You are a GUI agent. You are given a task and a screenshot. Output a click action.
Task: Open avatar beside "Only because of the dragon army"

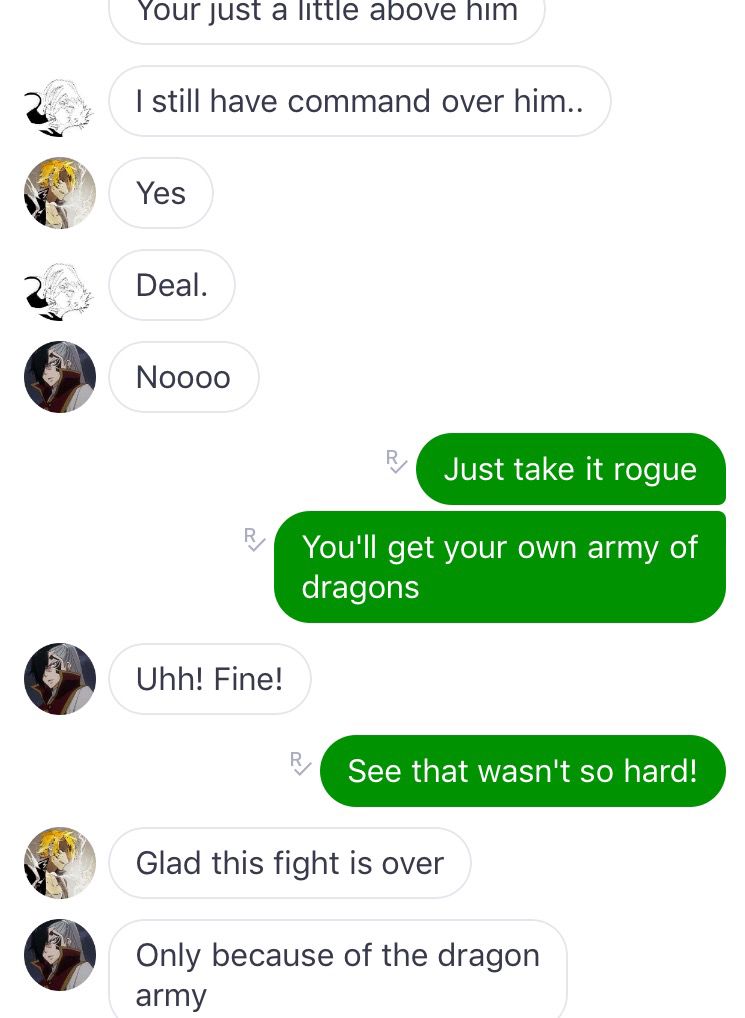[59, 955]
